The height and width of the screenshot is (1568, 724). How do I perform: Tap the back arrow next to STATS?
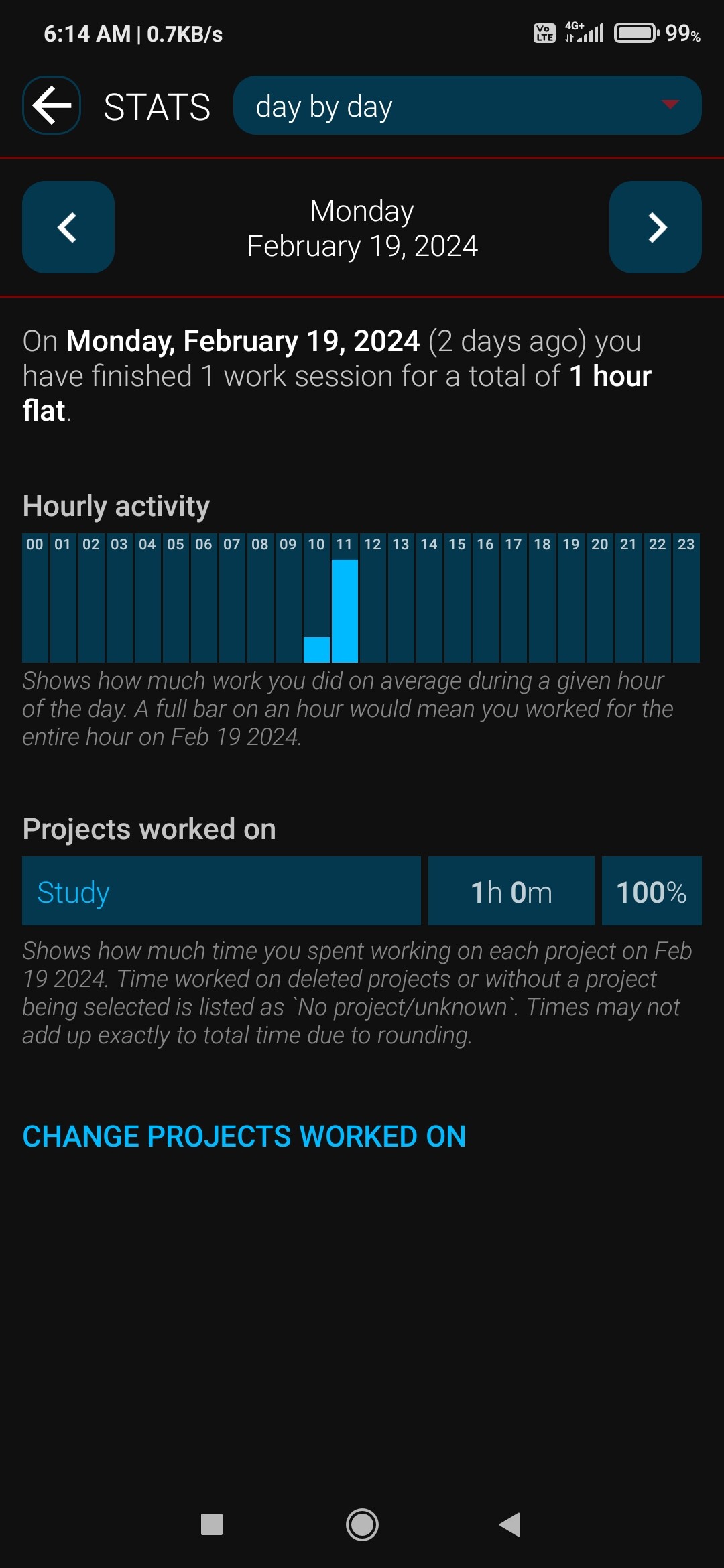(52, 105)
